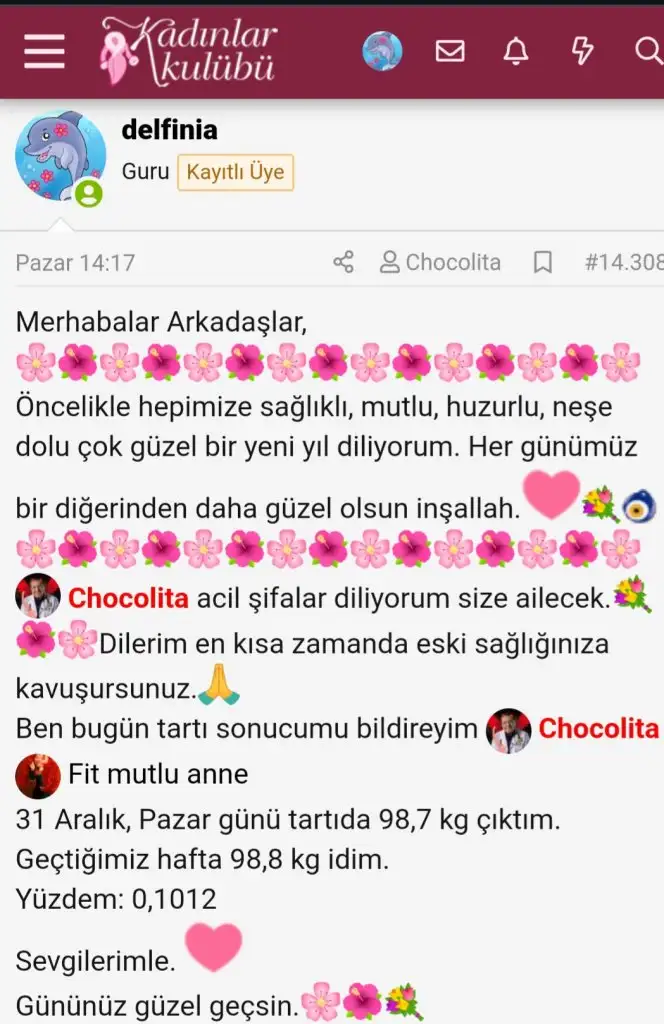Open the private messages inbox
The height and width of the screenshot is (1024, 664).
pyautogui.click(x=450, y=50)
